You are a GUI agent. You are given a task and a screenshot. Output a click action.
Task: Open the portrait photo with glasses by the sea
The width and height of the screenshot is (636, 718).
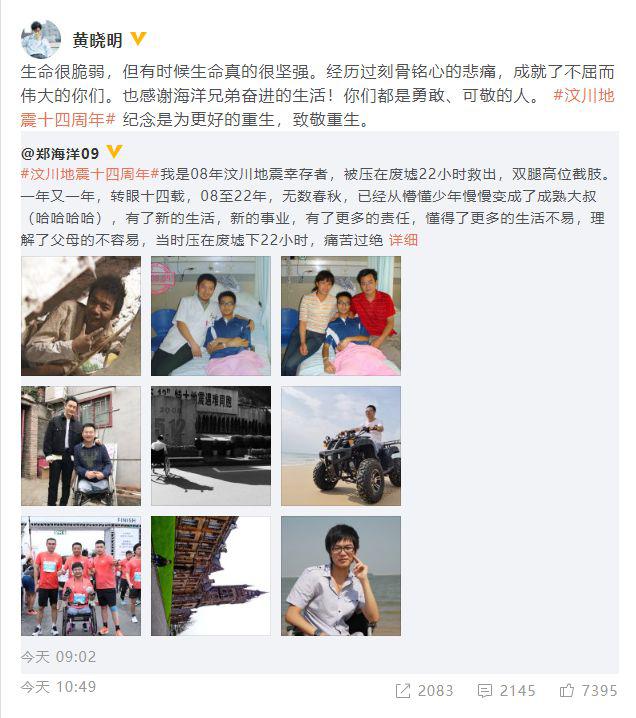341,576
